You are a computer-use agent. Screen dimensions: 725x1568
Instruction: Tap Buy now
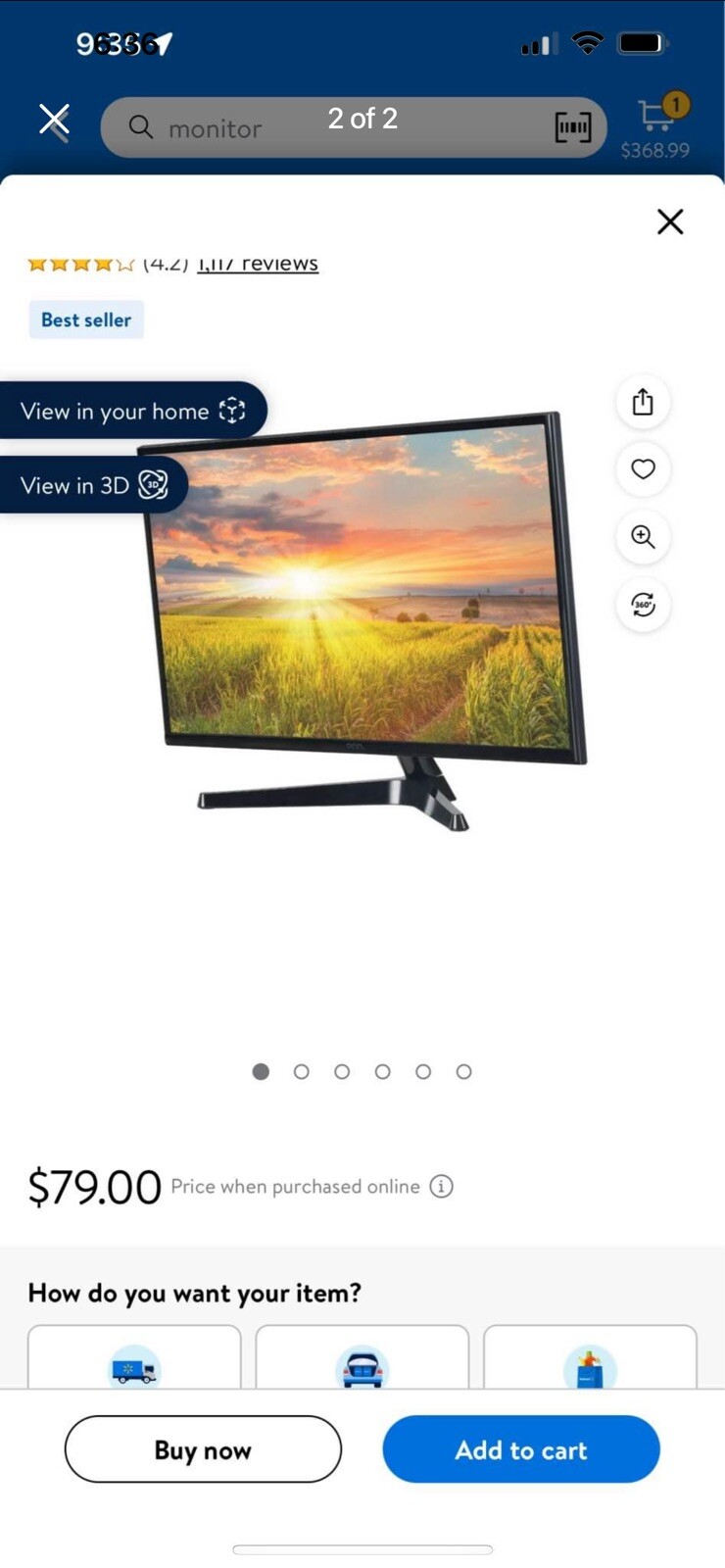203,1449
